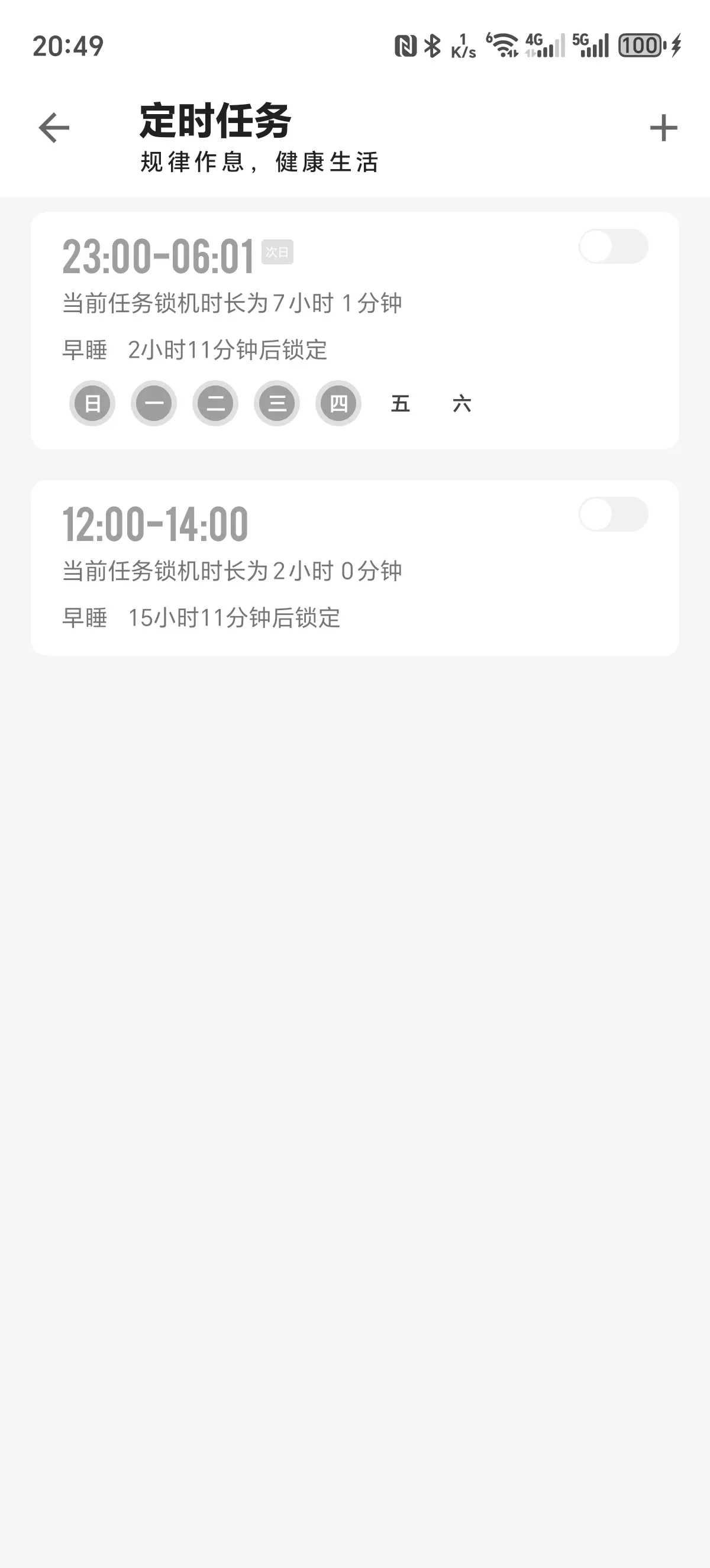Turn on the 12:00-14:00 lock task

coord(612,514)
